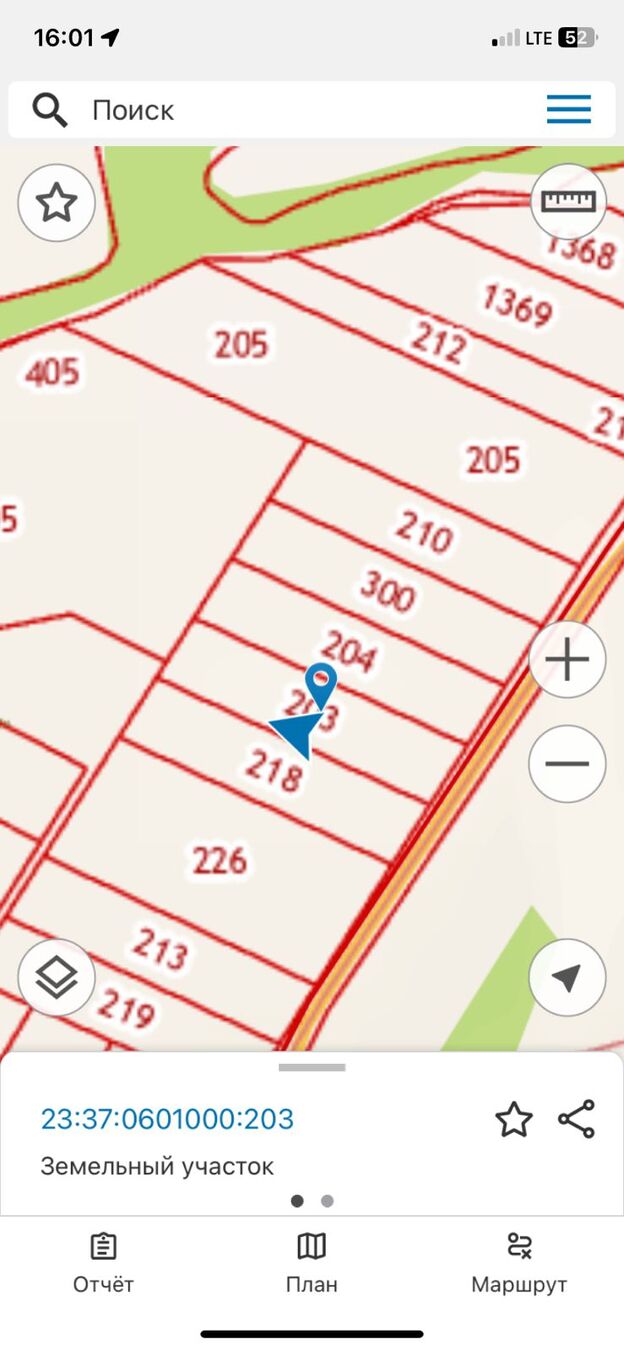Image resolution: width=624 pixels, height=1350 pixels.
Task: Add parcel 23:37:0601000:203 to favorites
Action: click(514, 1120)
